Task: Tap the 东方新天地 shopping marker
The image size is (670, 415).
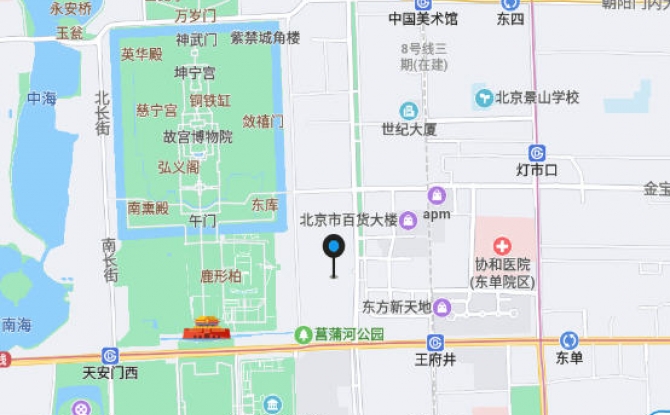Action: tap(442, 307)
